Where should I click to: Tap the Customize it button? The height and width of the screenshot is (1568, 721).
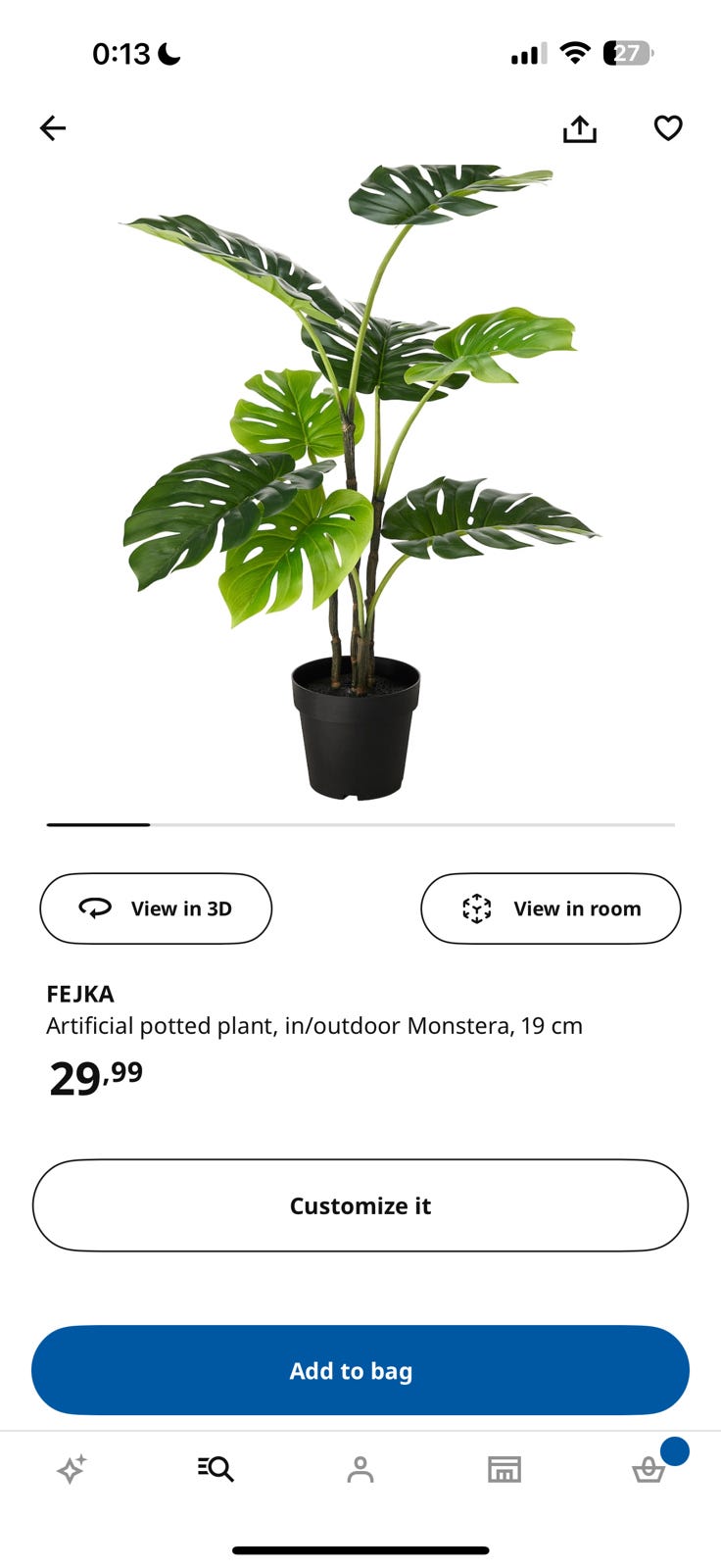pos(360,1205)
